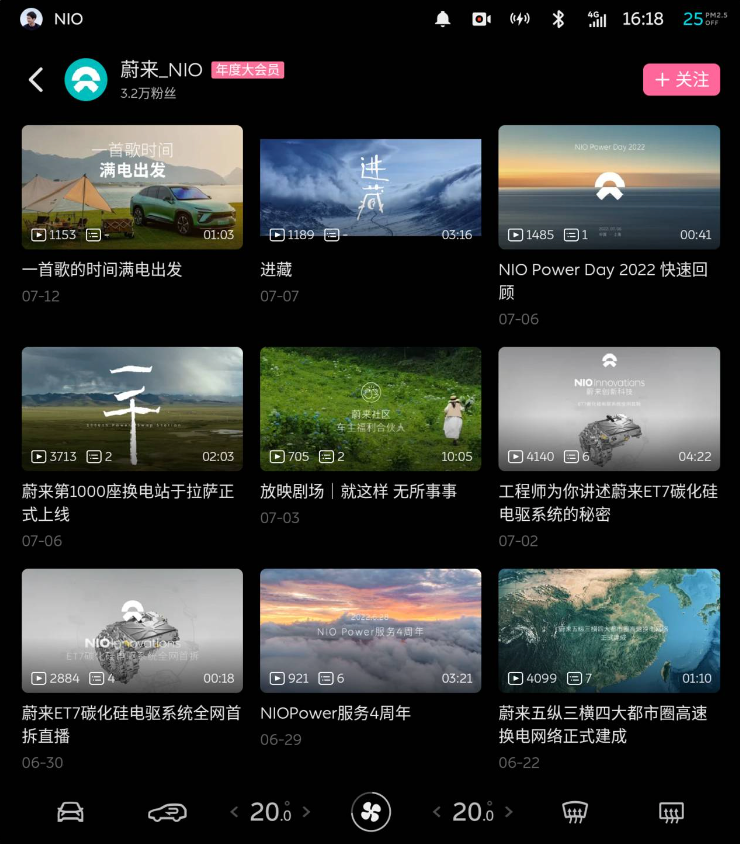Open the 蔚来_NIO channel avatar
Image resolution: width=740 pixels, height=844 pixels.
[x=86, y=80]
